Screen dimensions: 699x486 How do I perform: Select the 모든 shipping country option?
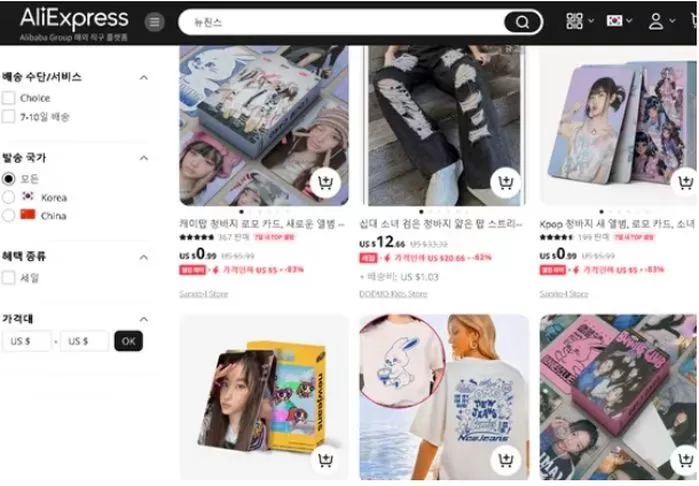(9, 178)
